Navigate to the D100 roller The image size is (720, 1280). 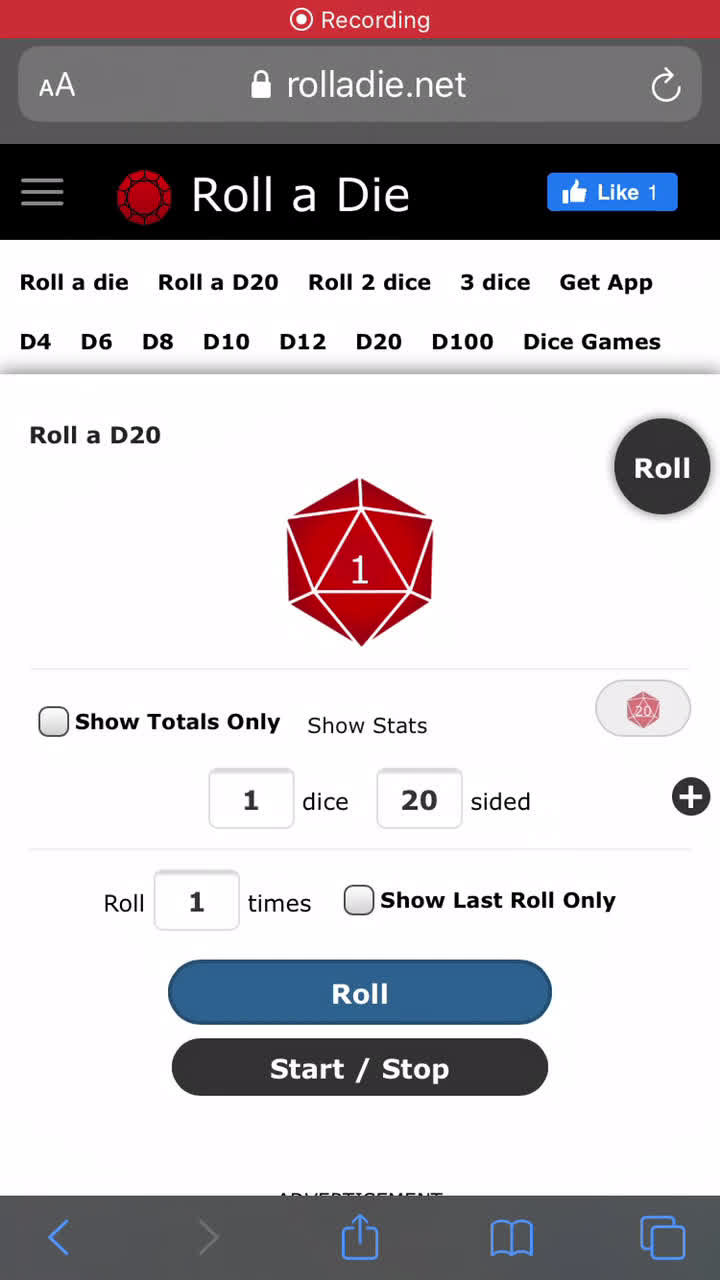click(x=462, y=341)
